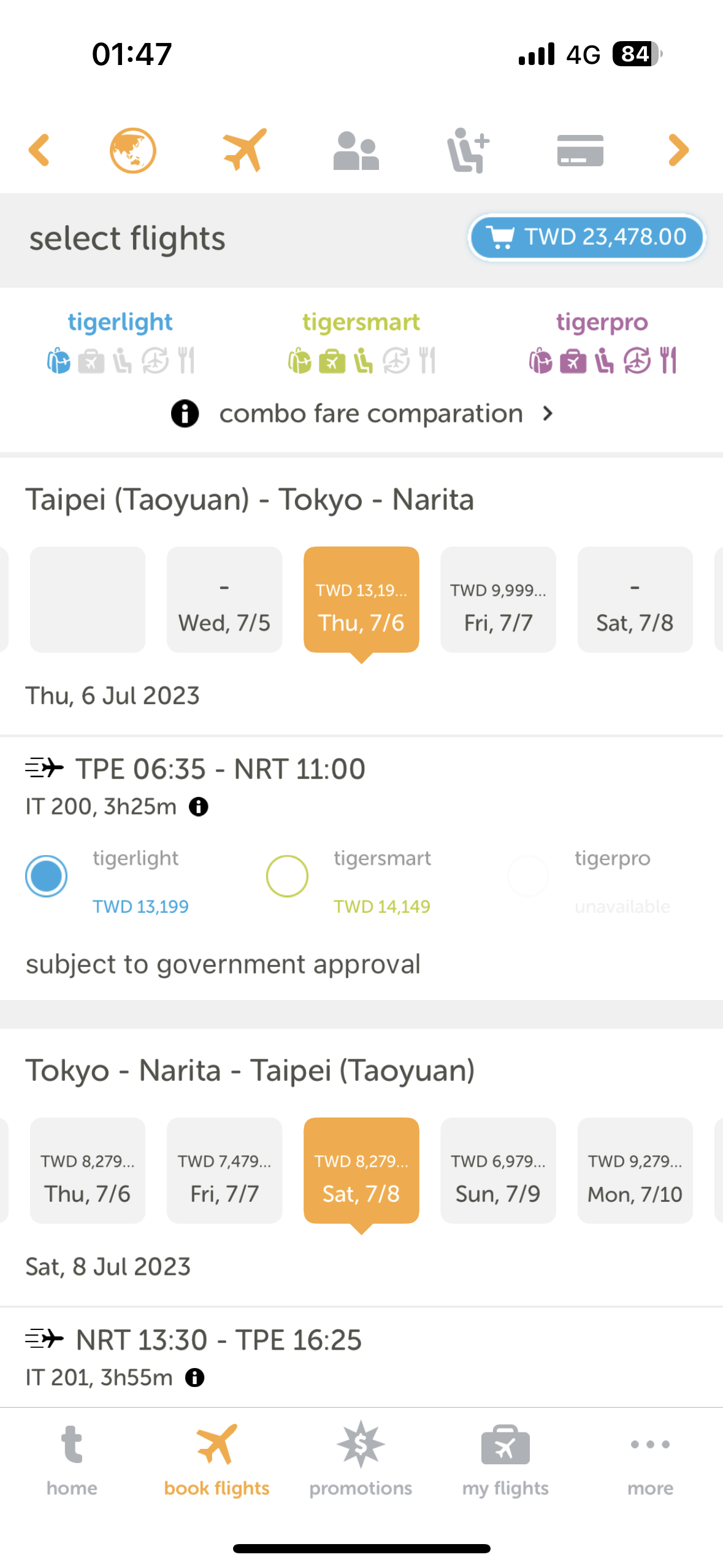Show info for flight IT 200
The width and height of the screenshot is (723, 1568).
pos(199,807)
